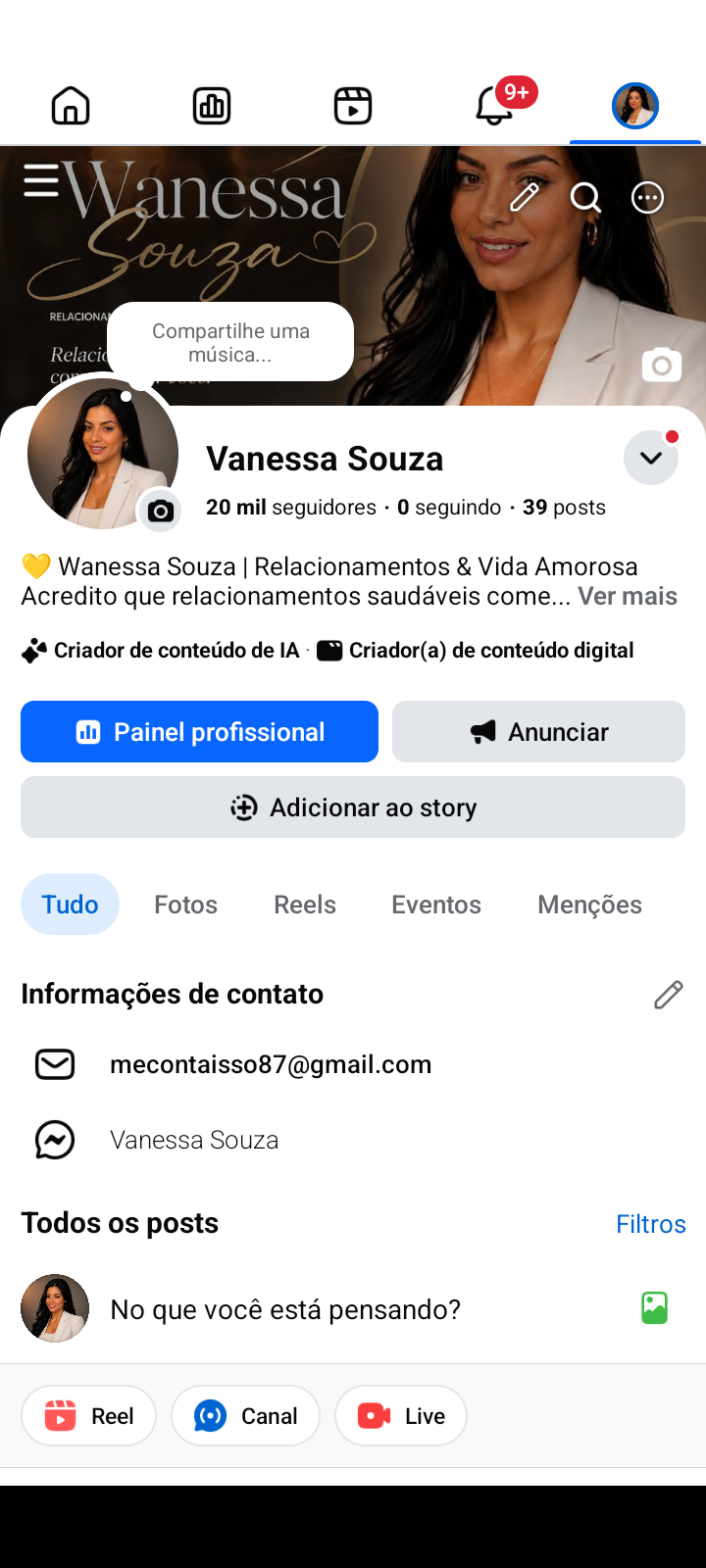Image resolution: width=706 pixels, height=1568 pixels.
Task: Update profile picture with camera badge
Action: tap(160, 511)
